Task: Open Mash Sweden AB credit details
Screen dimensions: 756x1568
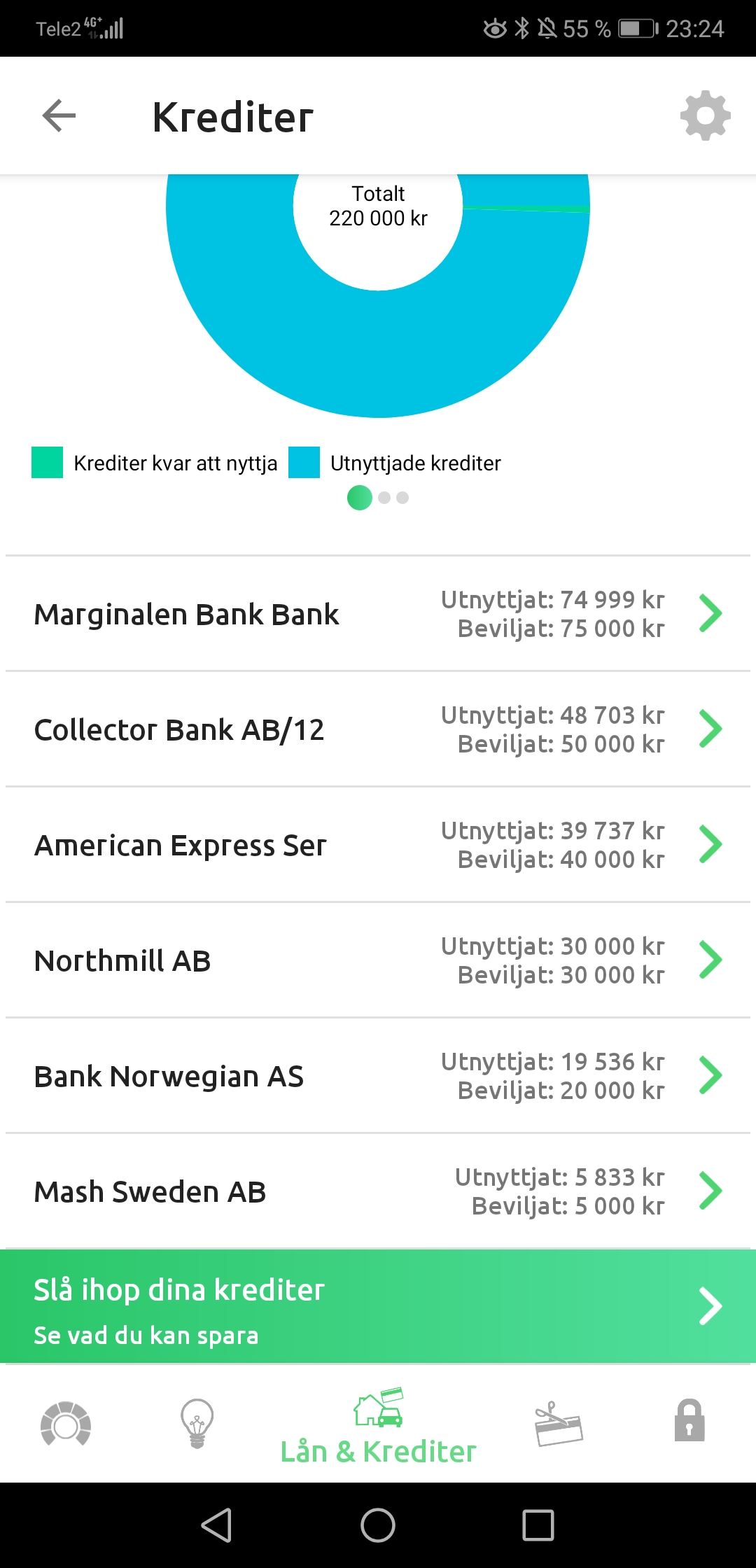Action: [378, 1191]
